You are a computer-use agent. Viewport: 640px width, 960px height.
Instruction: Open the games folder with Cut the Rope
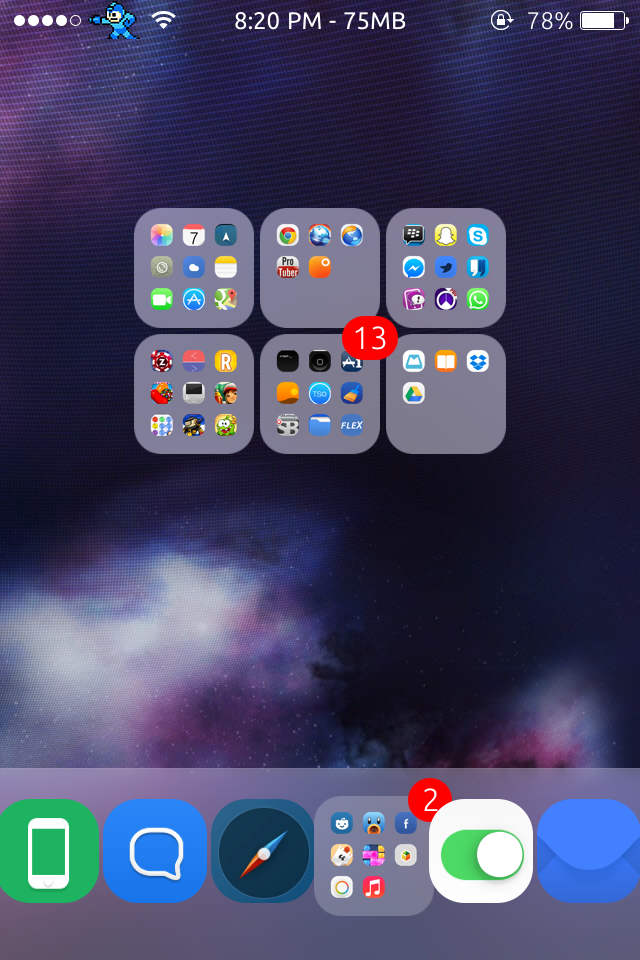click(194, 394)
